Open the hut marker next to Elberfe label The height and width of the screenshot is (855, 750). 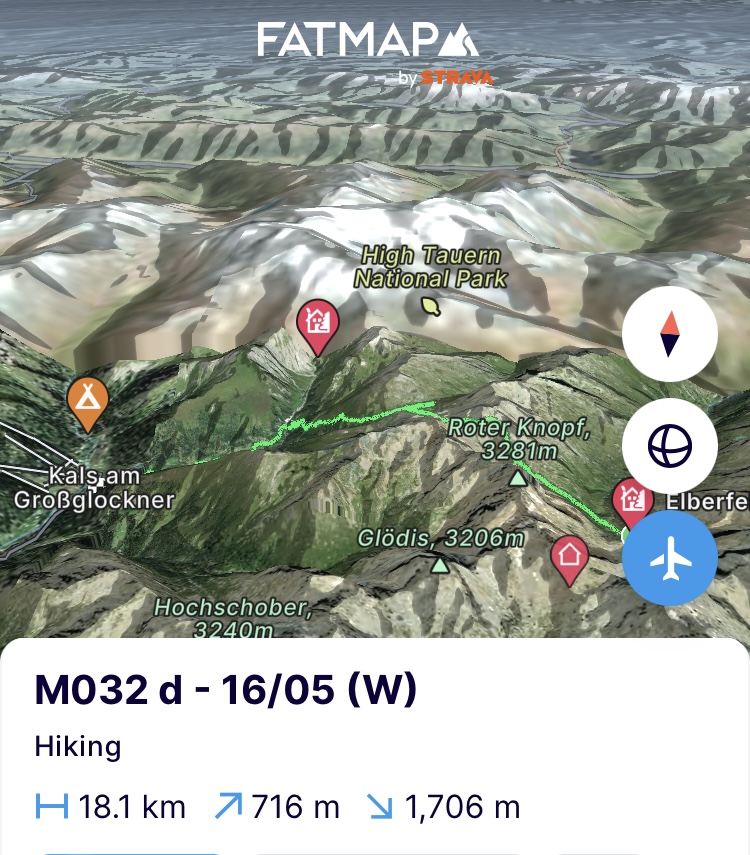pyautogui.click(x=633, y=498)
